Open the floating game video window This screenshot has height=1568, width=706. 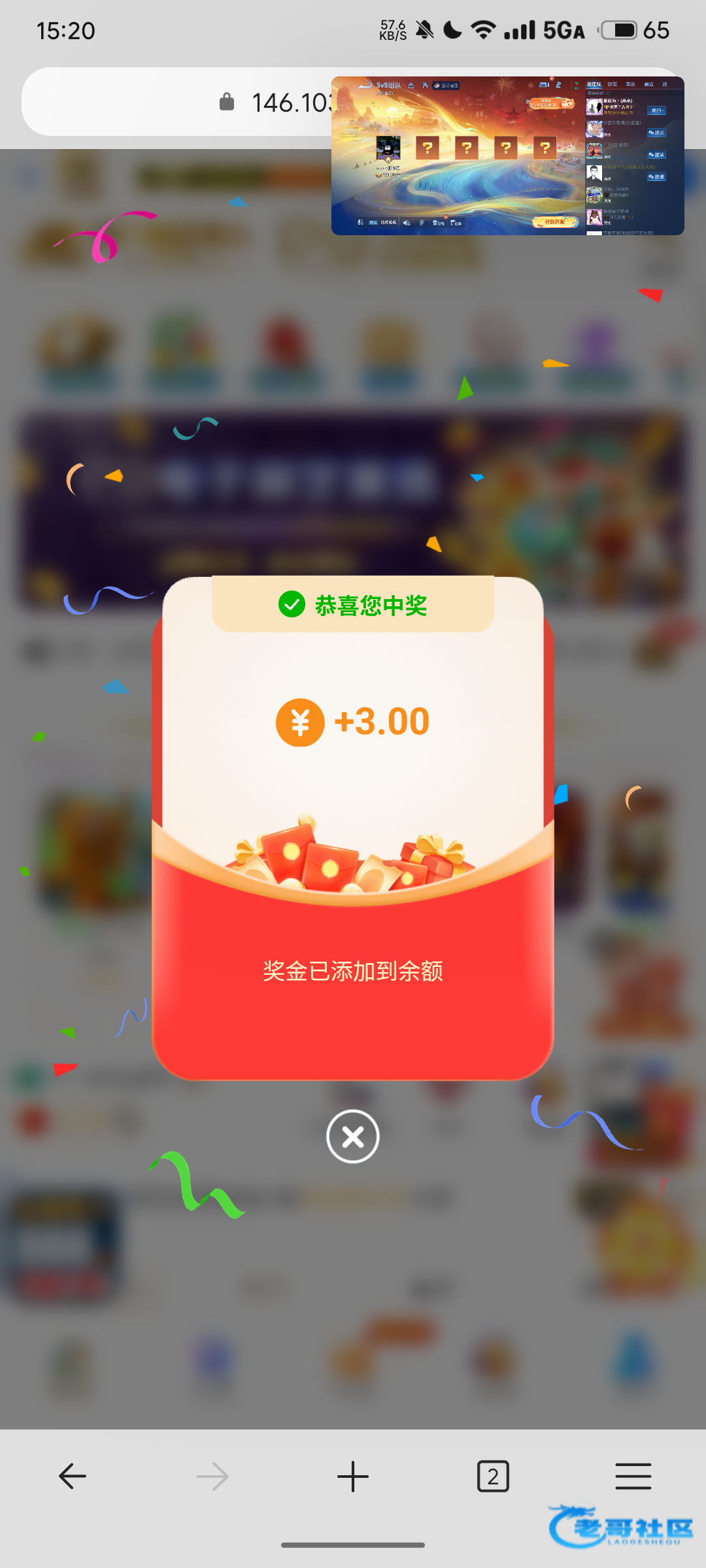pos(507,155)
